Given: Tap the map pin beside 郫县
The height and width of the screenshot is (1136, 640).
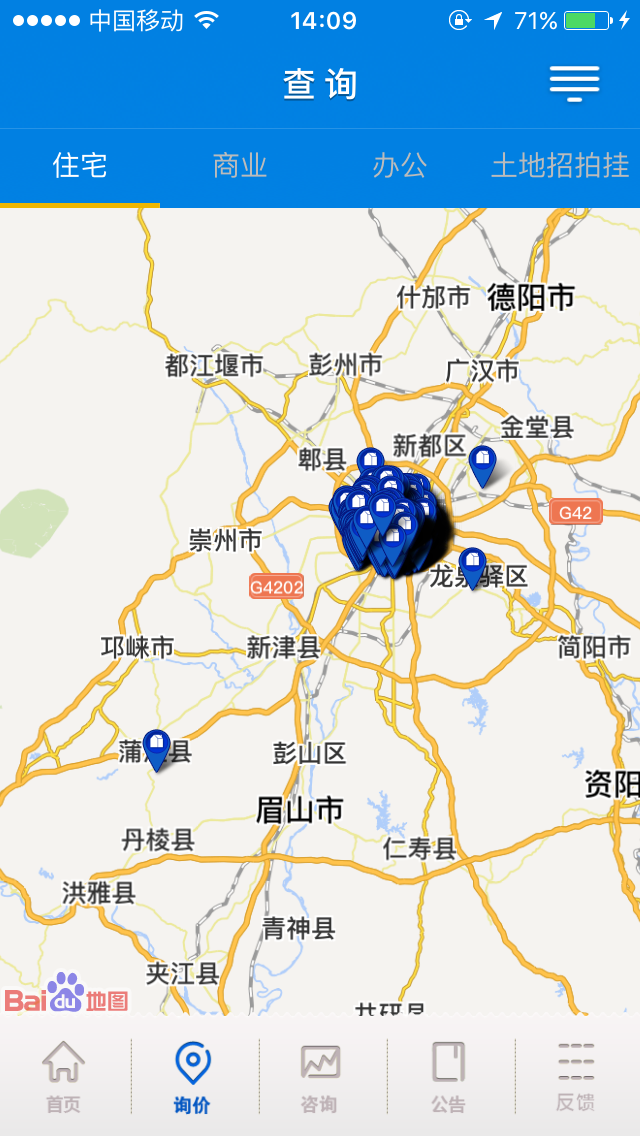Looking at the screenshot, I should coord(371,463).
